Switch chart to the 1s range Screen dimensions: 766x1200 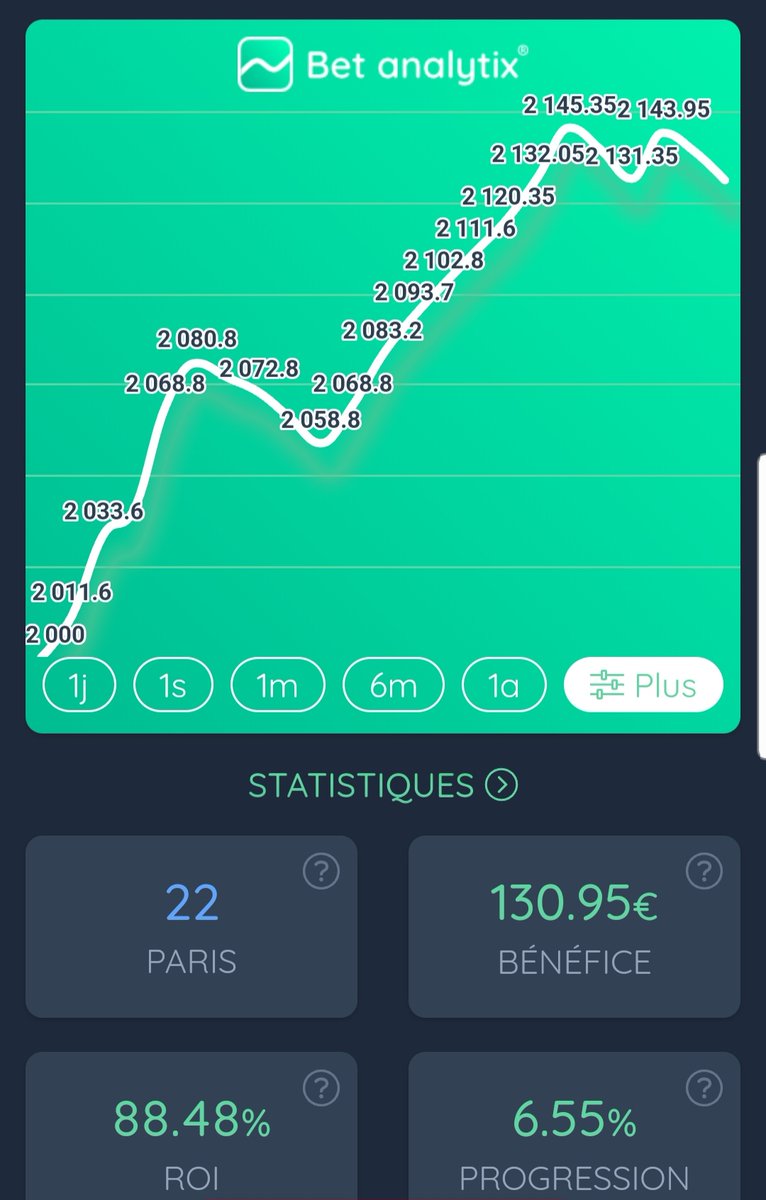173,685
